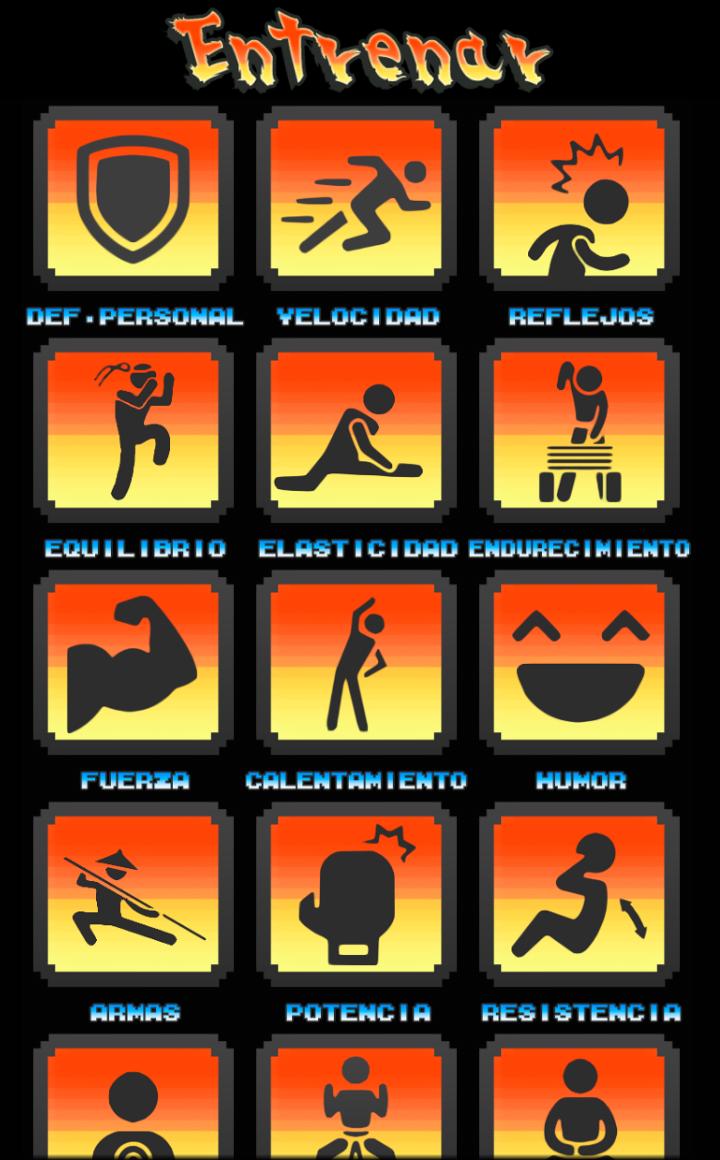720x1160 pixels.
Task: Choose the Humor smiley tile
Action: click(579, 662)
